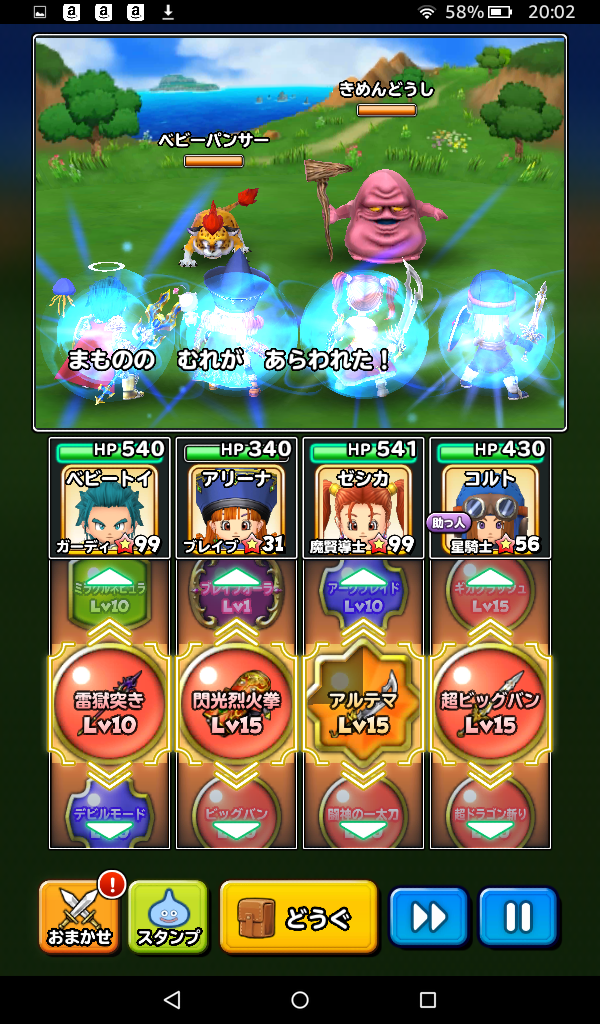This screenshot has height=1024, width=600.
Task: Select ブレイブオーラ skill above 閃光烈火拳
Action: tap(236, 593)
